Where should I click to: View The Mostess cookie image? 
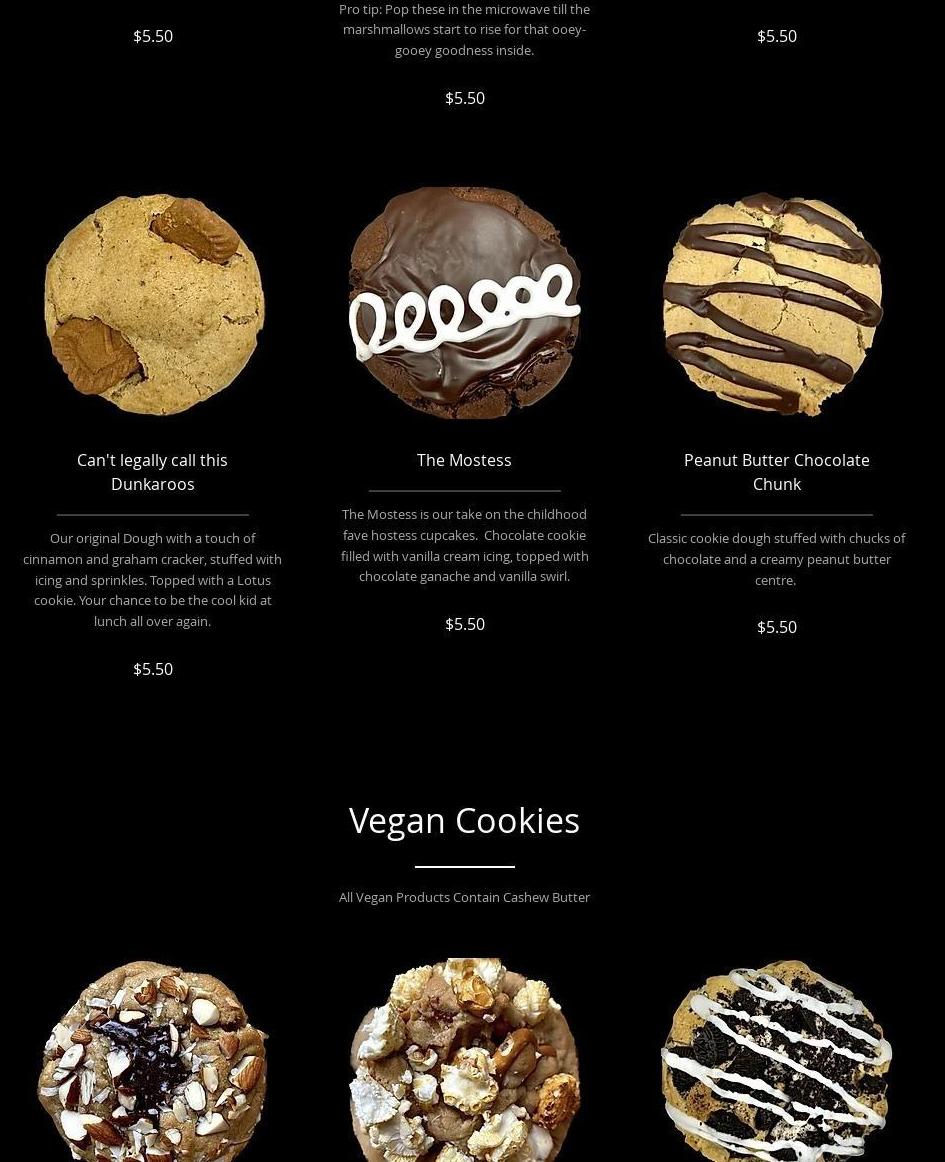click(464, 303)
